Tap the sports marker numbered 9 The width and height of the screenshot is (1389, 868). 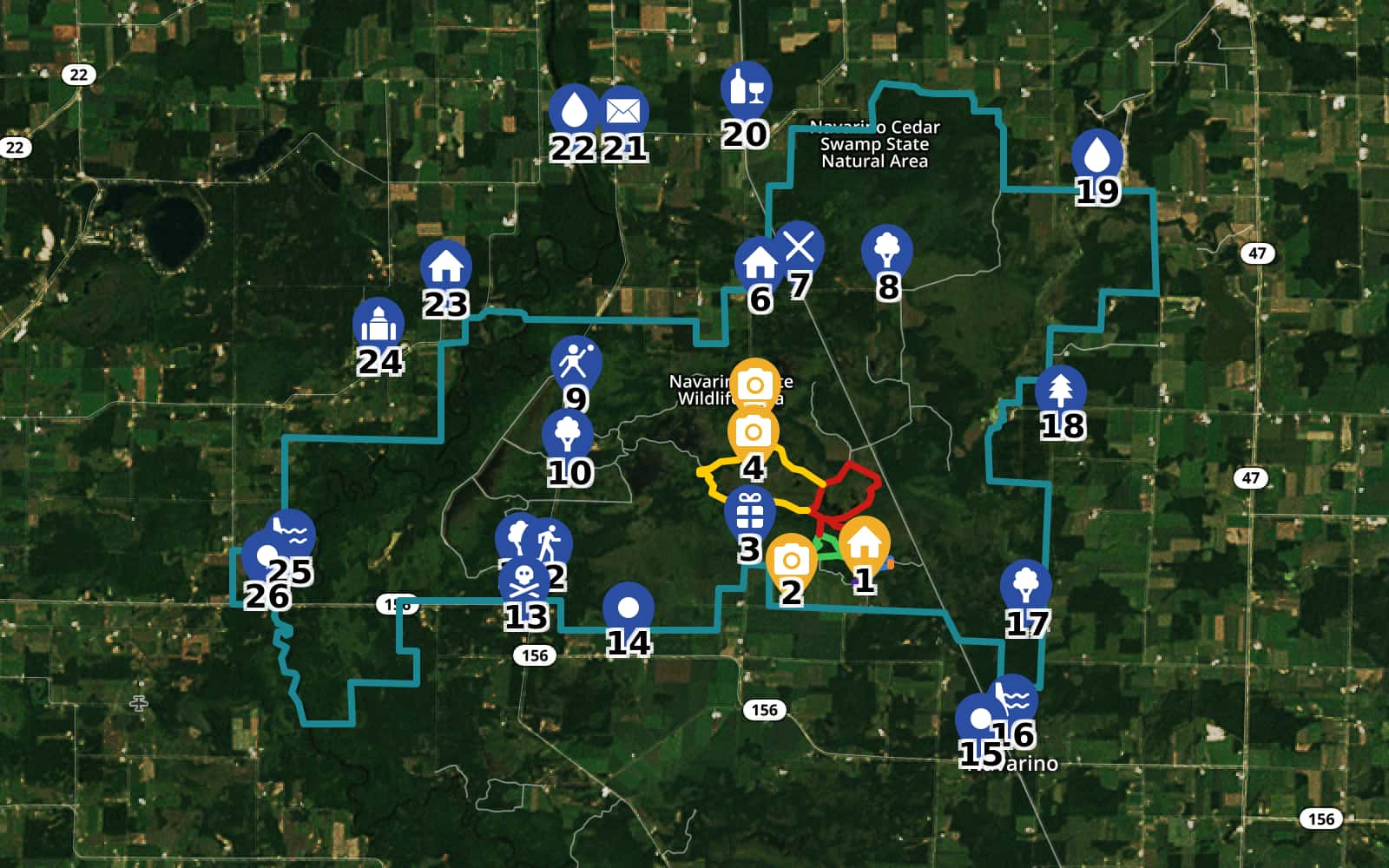click(x=576, y=360)
